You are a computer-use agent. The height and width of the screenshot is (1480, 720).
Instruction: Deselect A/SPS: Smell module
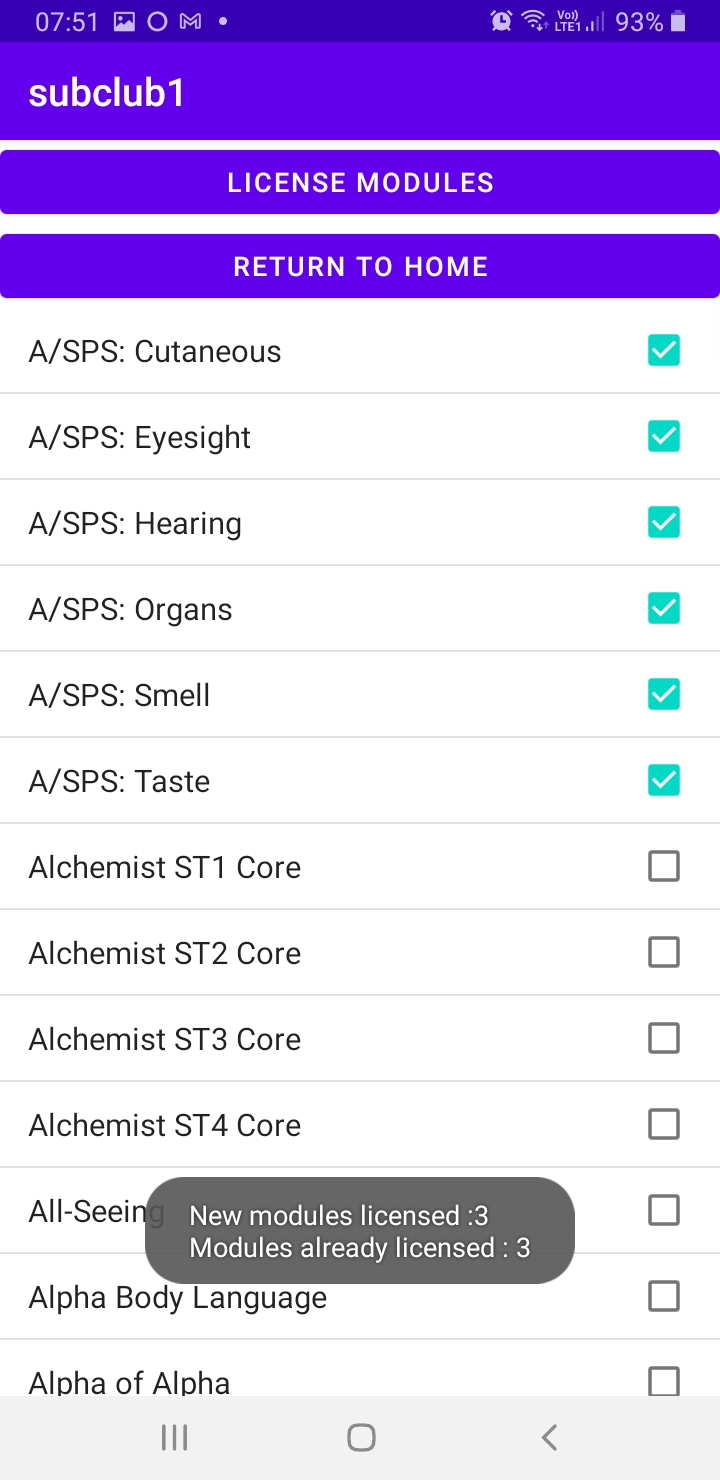(x=664, y=695)
